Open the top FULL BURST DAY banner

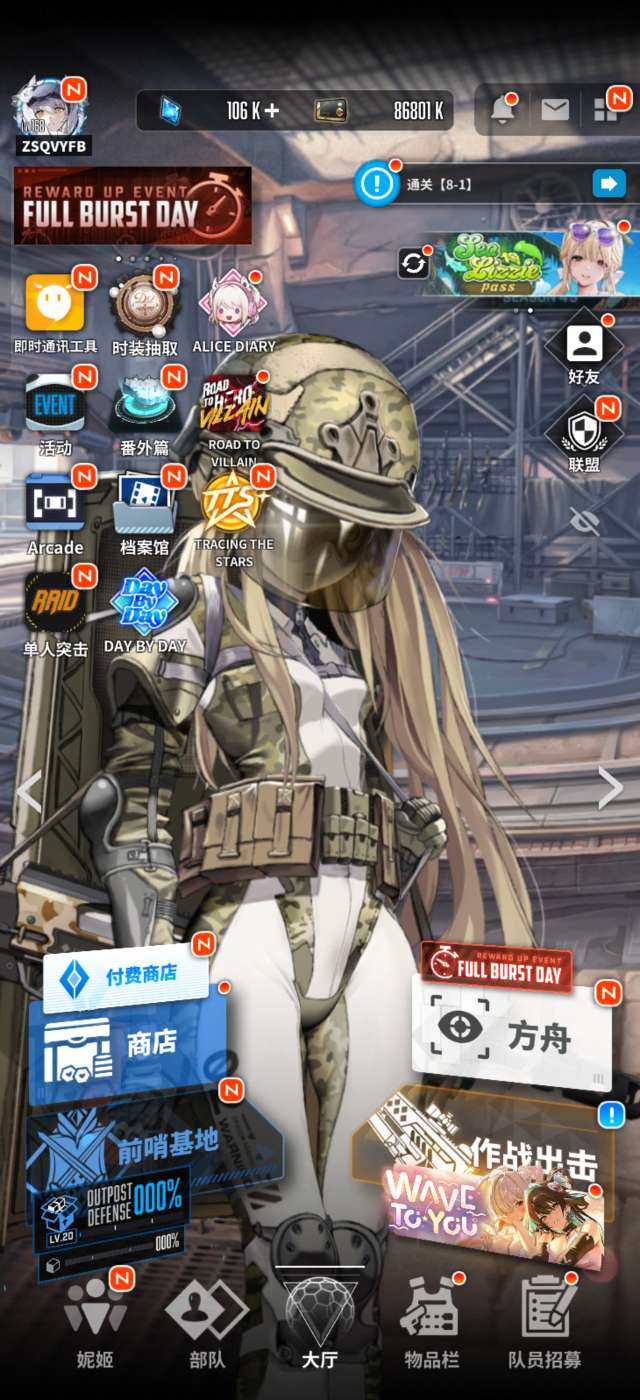tap(132, 206)
